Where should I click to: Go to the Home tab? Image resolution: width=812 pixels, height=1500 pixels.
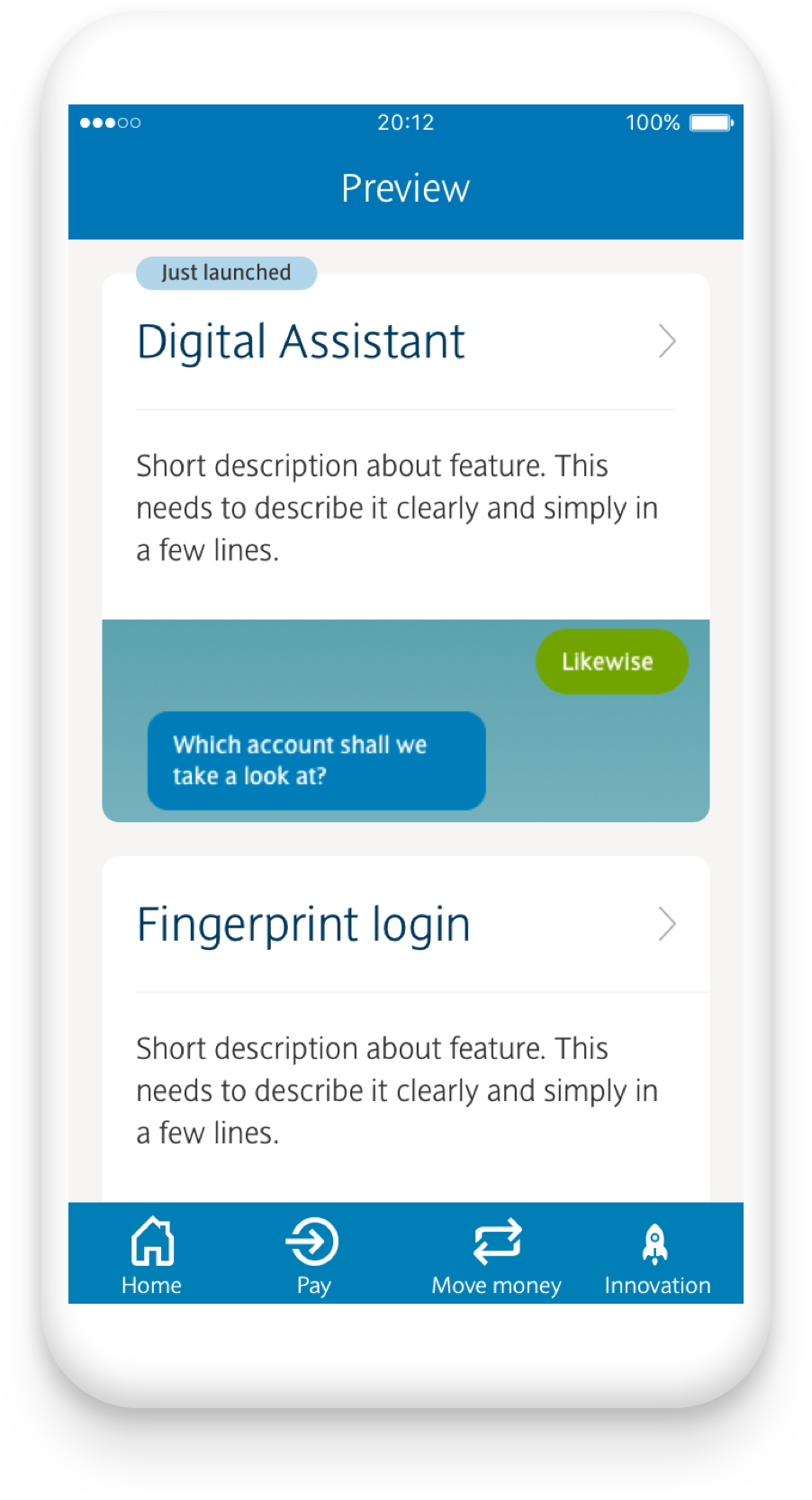152,1255
